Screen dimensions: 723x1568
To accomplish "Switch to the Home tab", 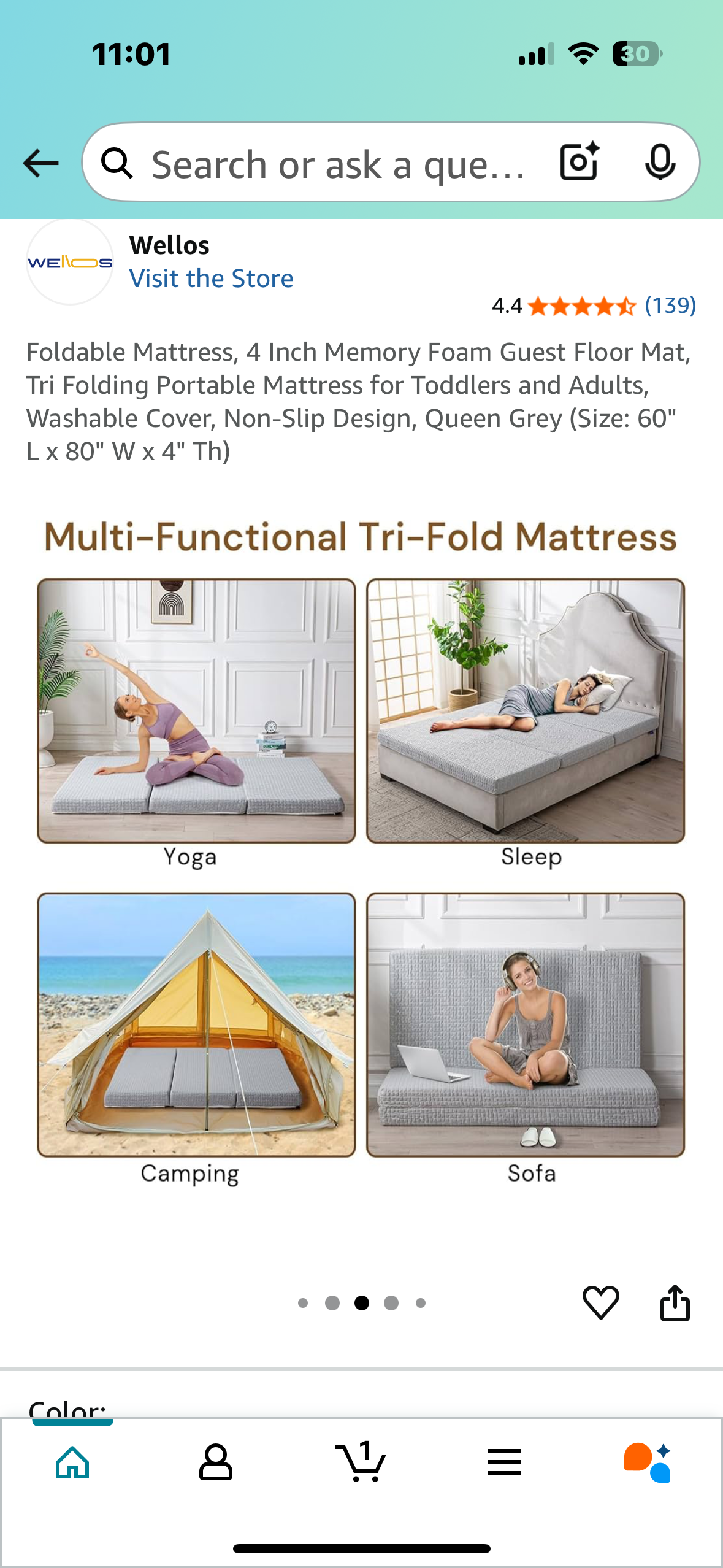I will 72,1462.
